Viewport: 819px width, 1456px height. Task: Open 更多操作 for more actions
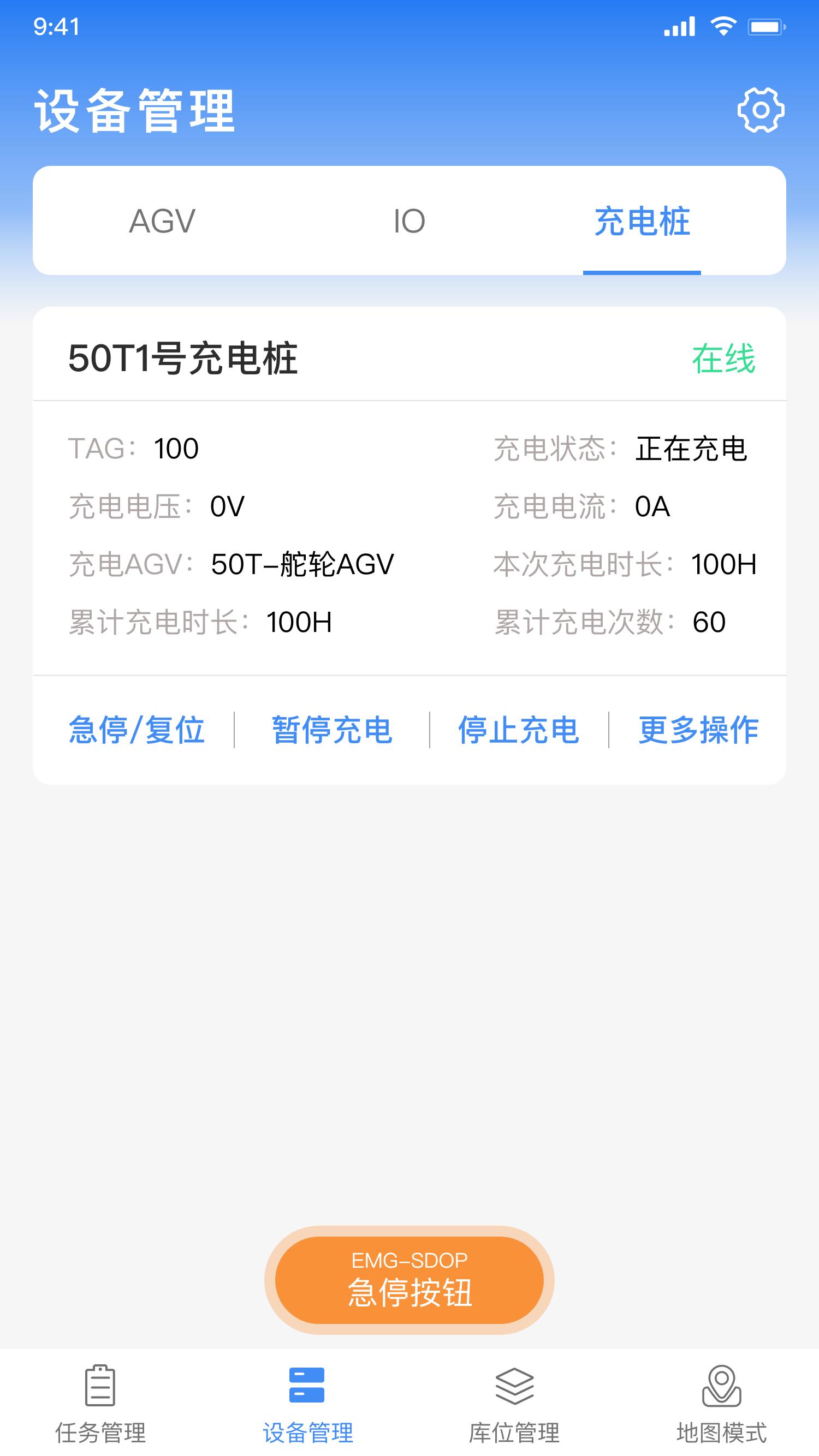pos(698,730)
